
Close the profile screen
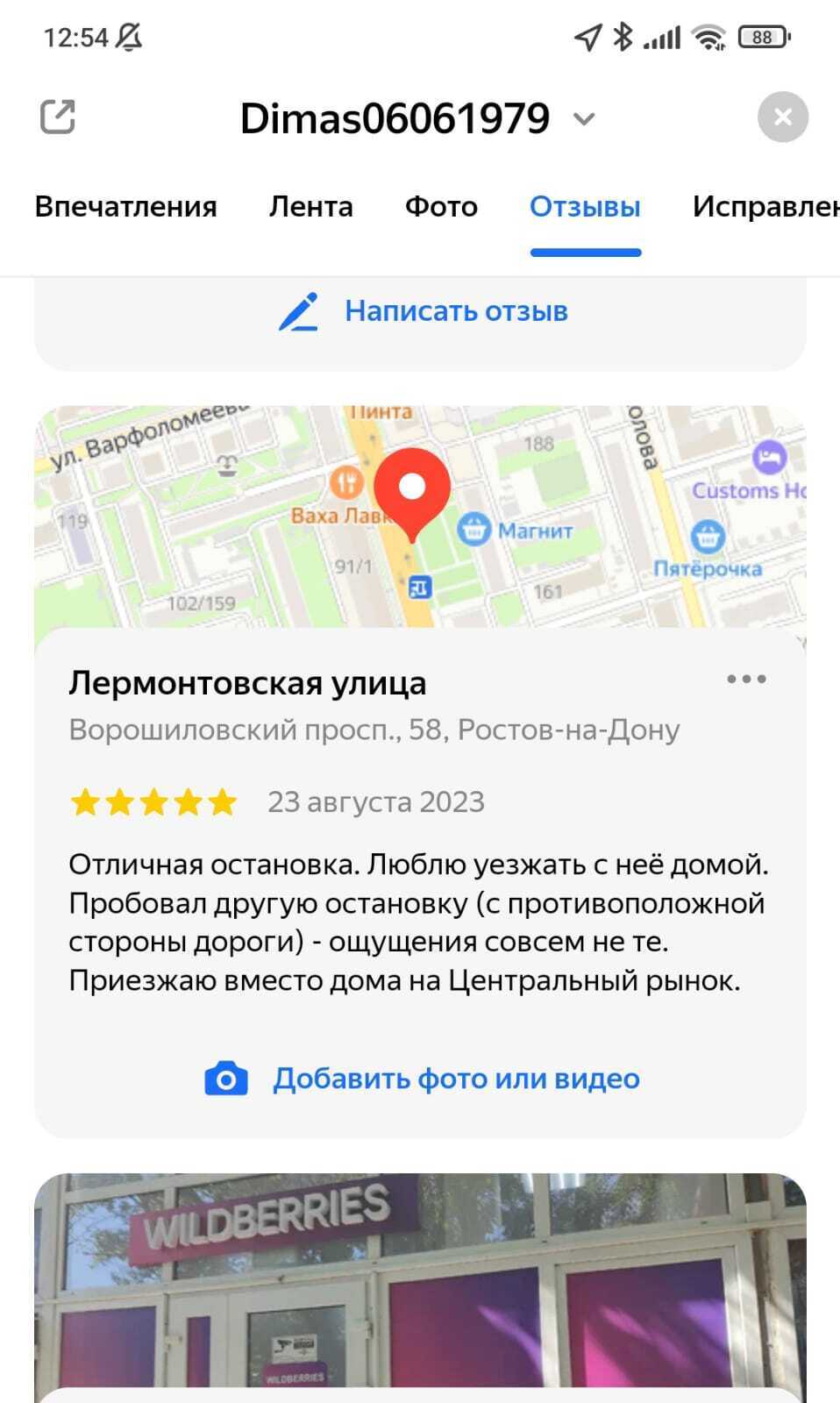coord(782,117)
